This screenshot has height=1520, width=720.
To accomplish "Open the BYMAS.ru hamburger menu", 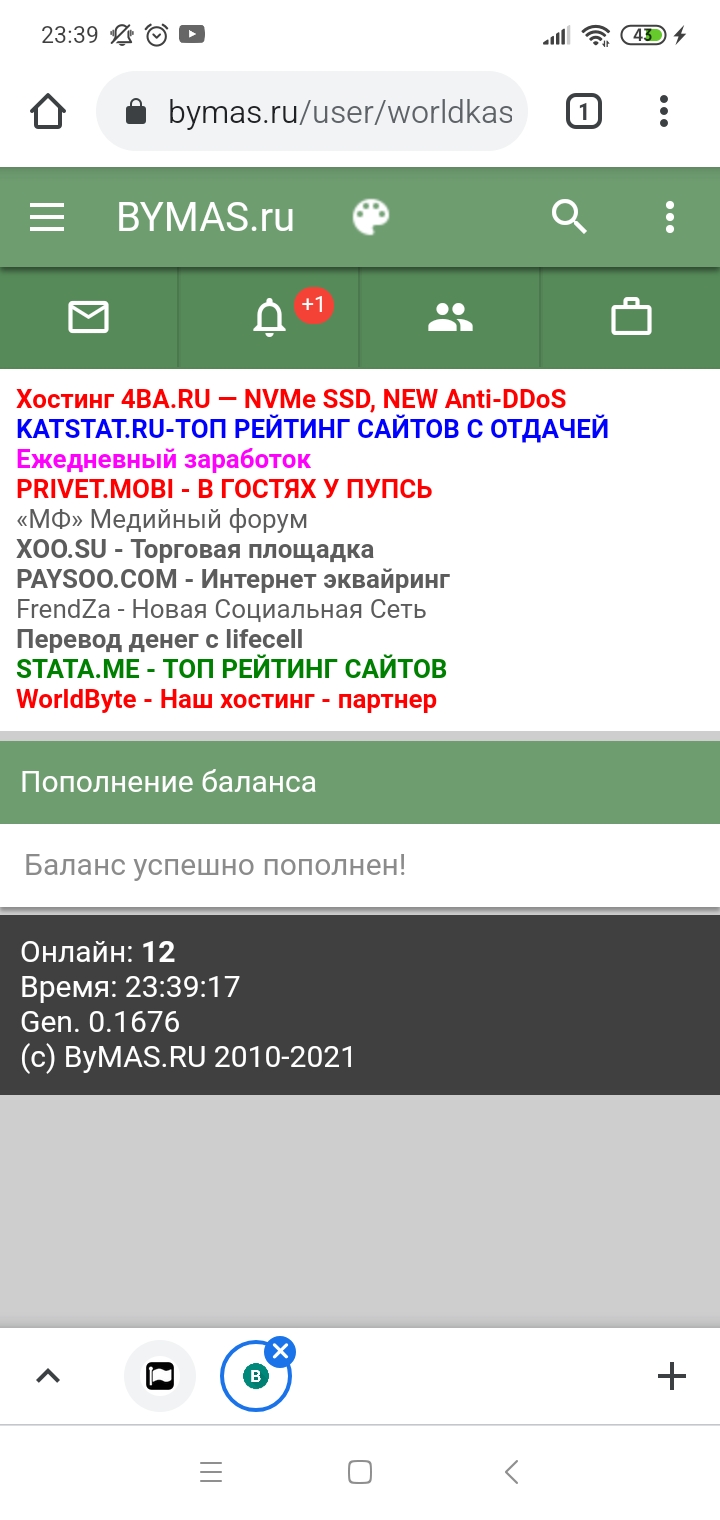I will 47,217.
